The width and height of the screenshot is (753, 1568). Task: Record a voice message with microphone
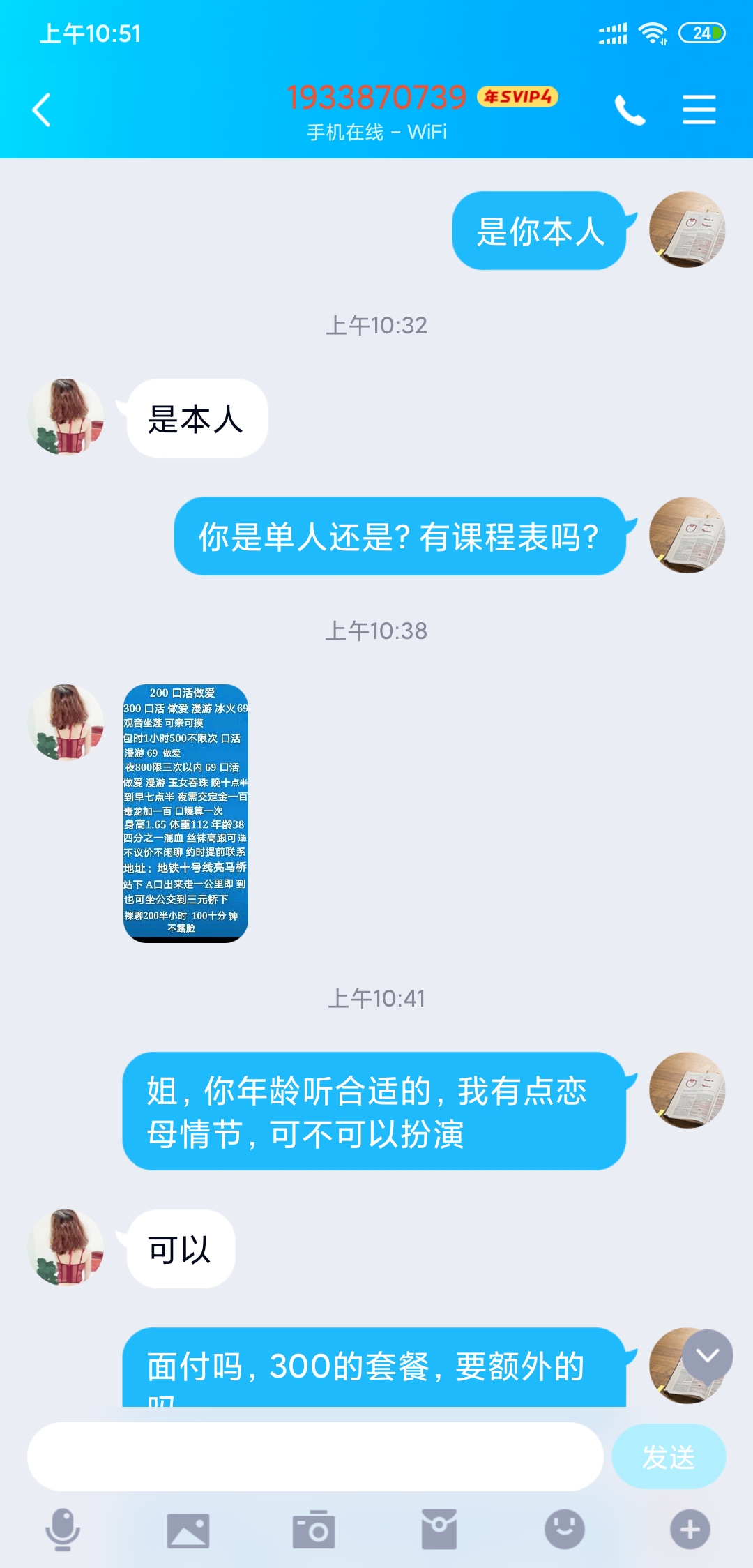click(x=63, y=1529)
